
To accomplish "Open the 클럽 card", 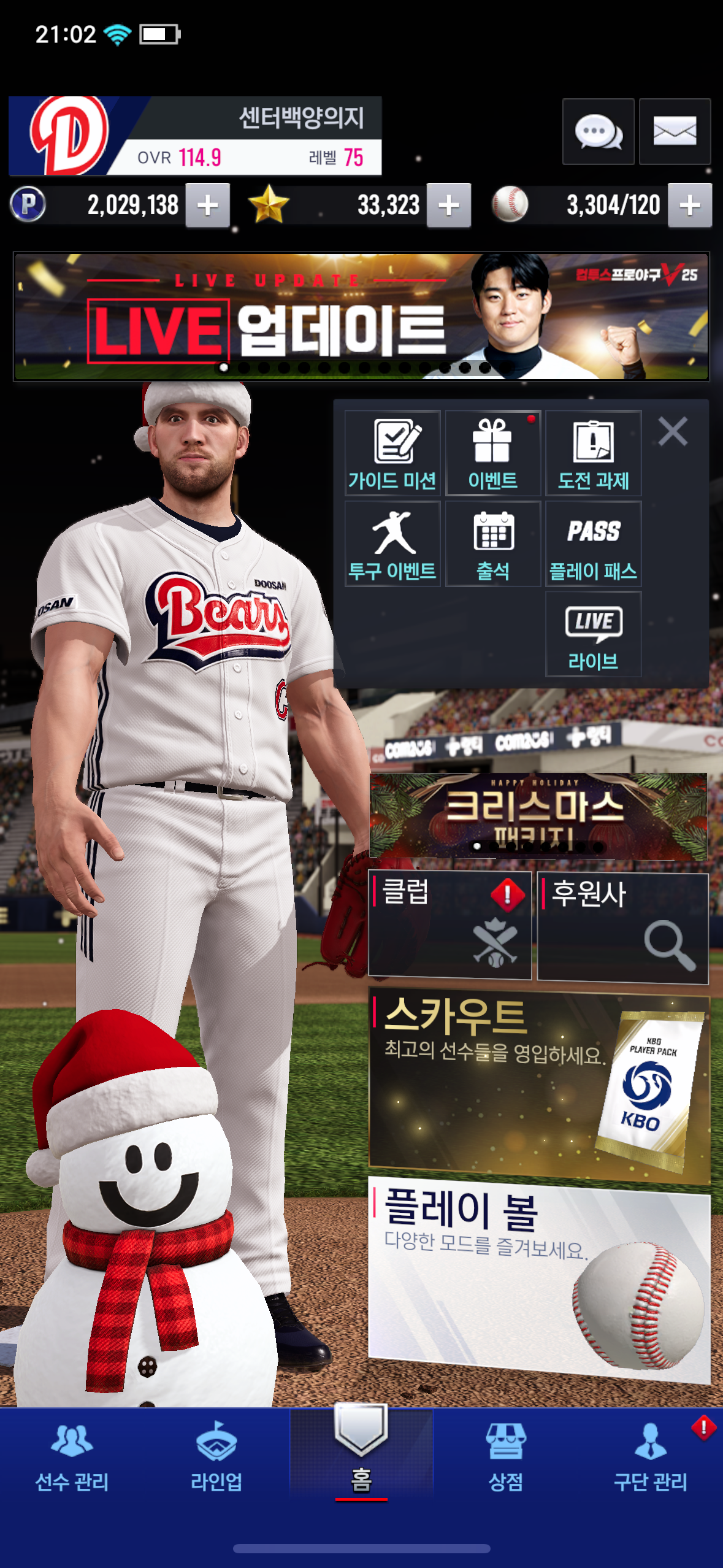I will [x=449, y=925].
